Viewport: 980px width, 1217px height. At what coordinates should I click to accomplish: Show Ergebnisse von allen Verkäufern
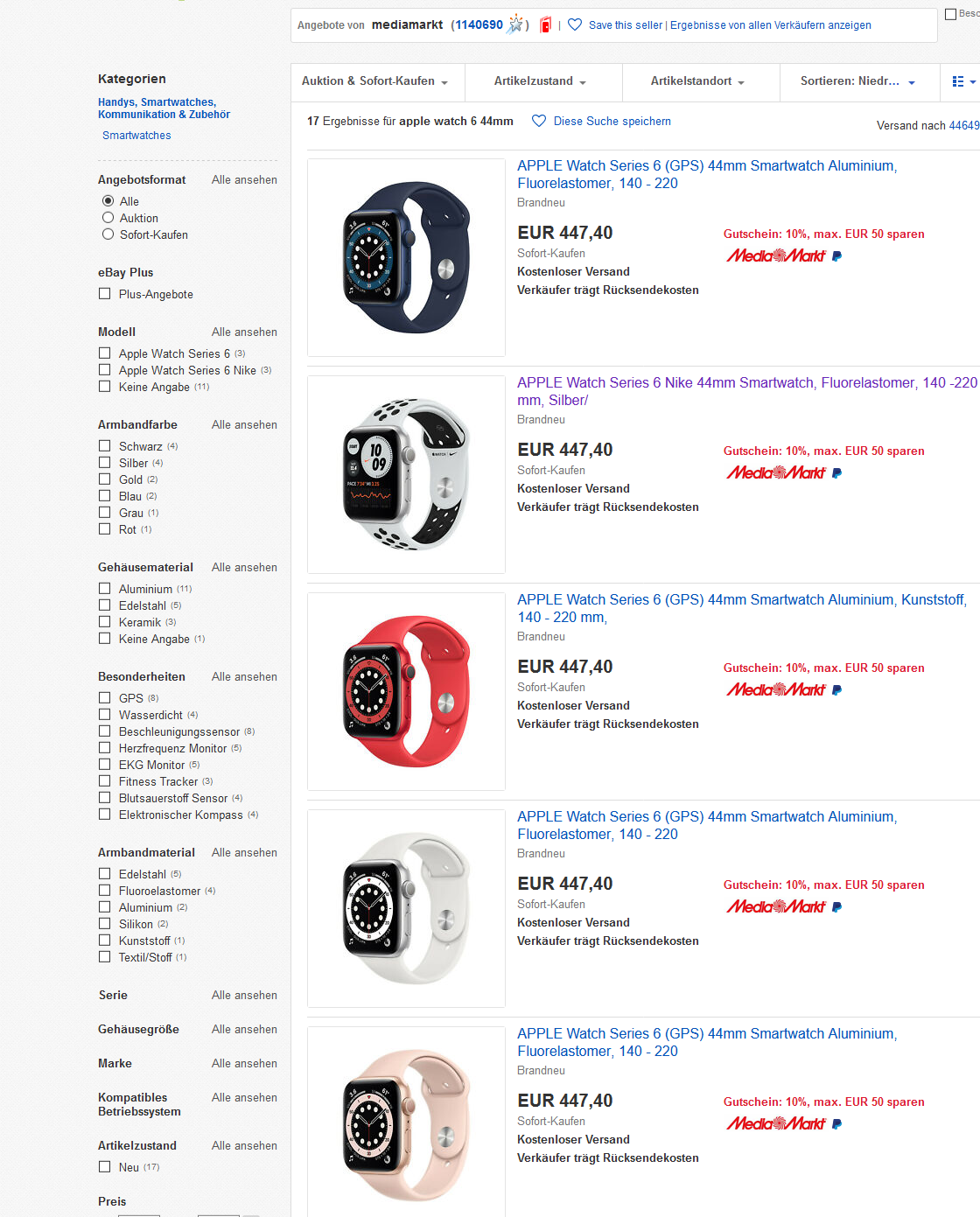click(x=770, y=25)
